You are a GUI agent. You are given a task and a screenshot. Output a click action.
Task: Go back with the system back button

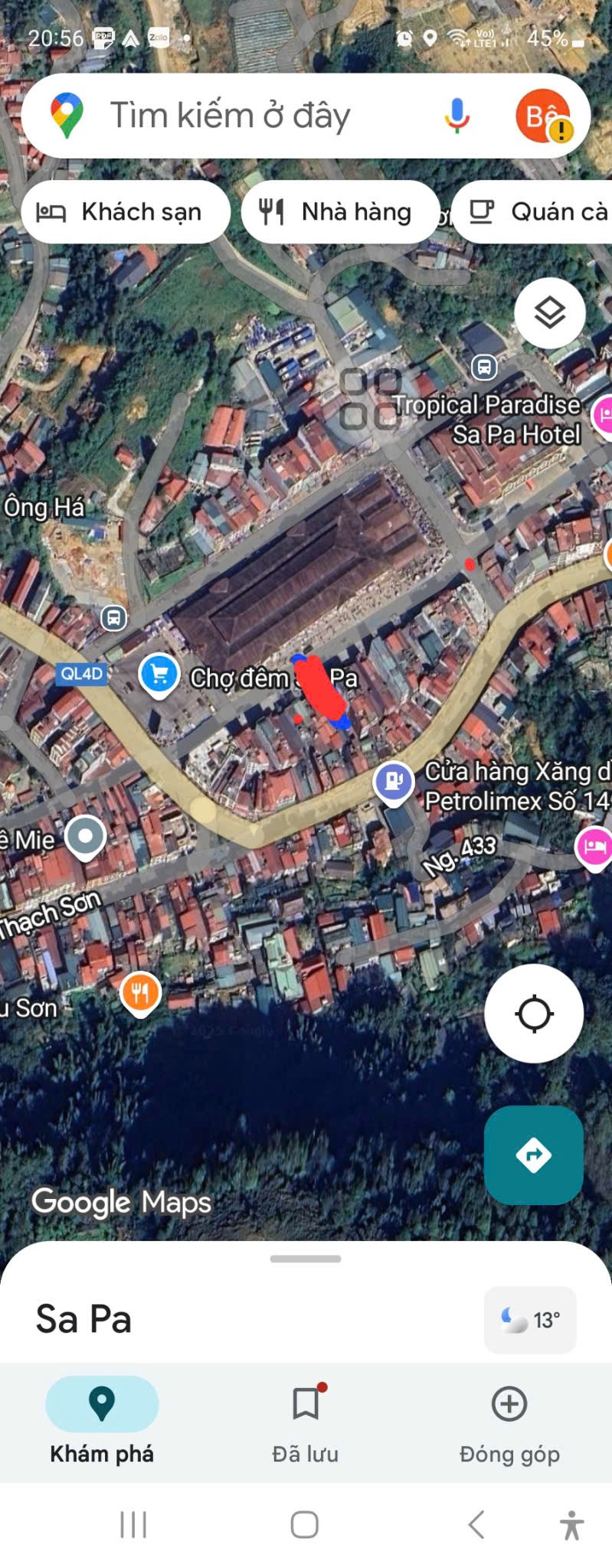476,1524
